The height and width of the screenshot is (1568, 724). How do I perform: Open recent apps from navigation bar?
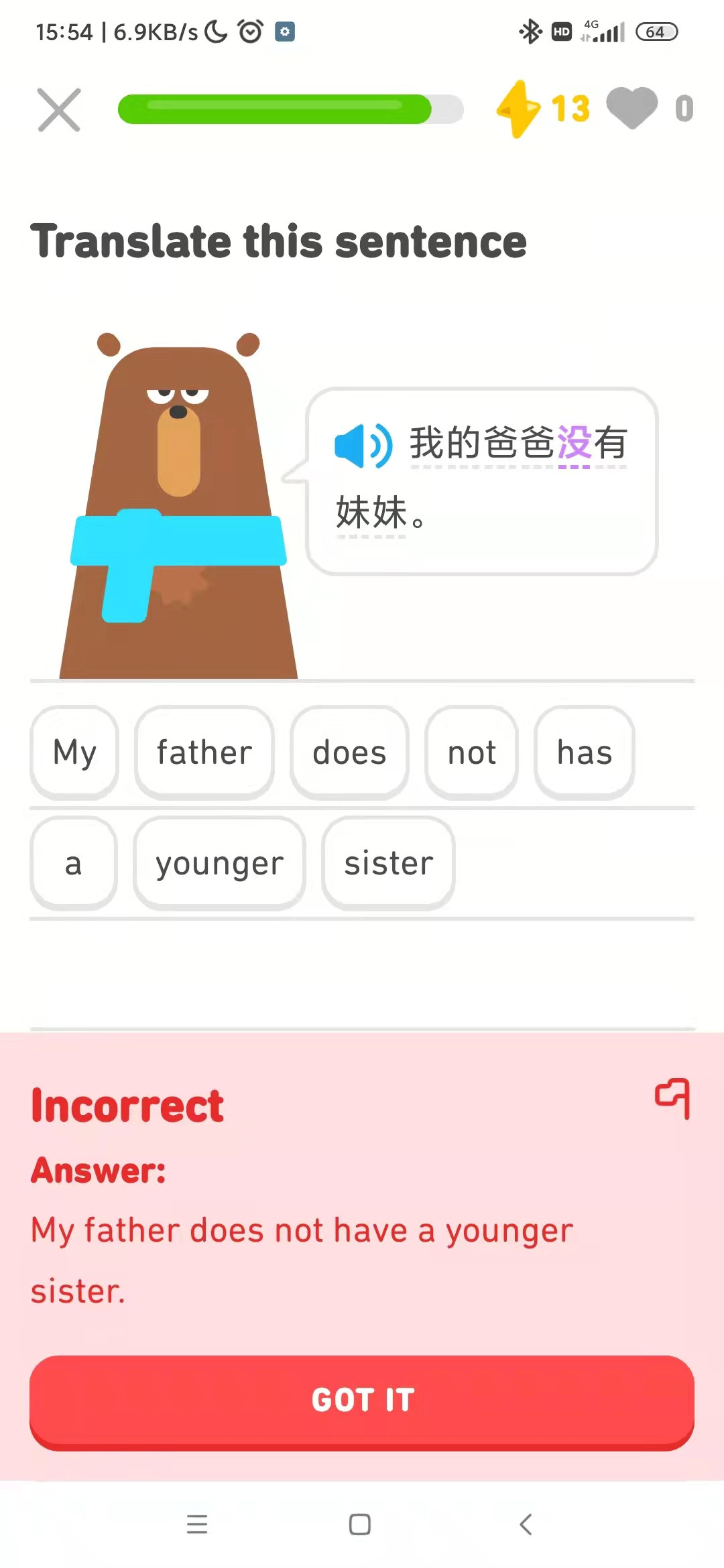click(197, 1524)
